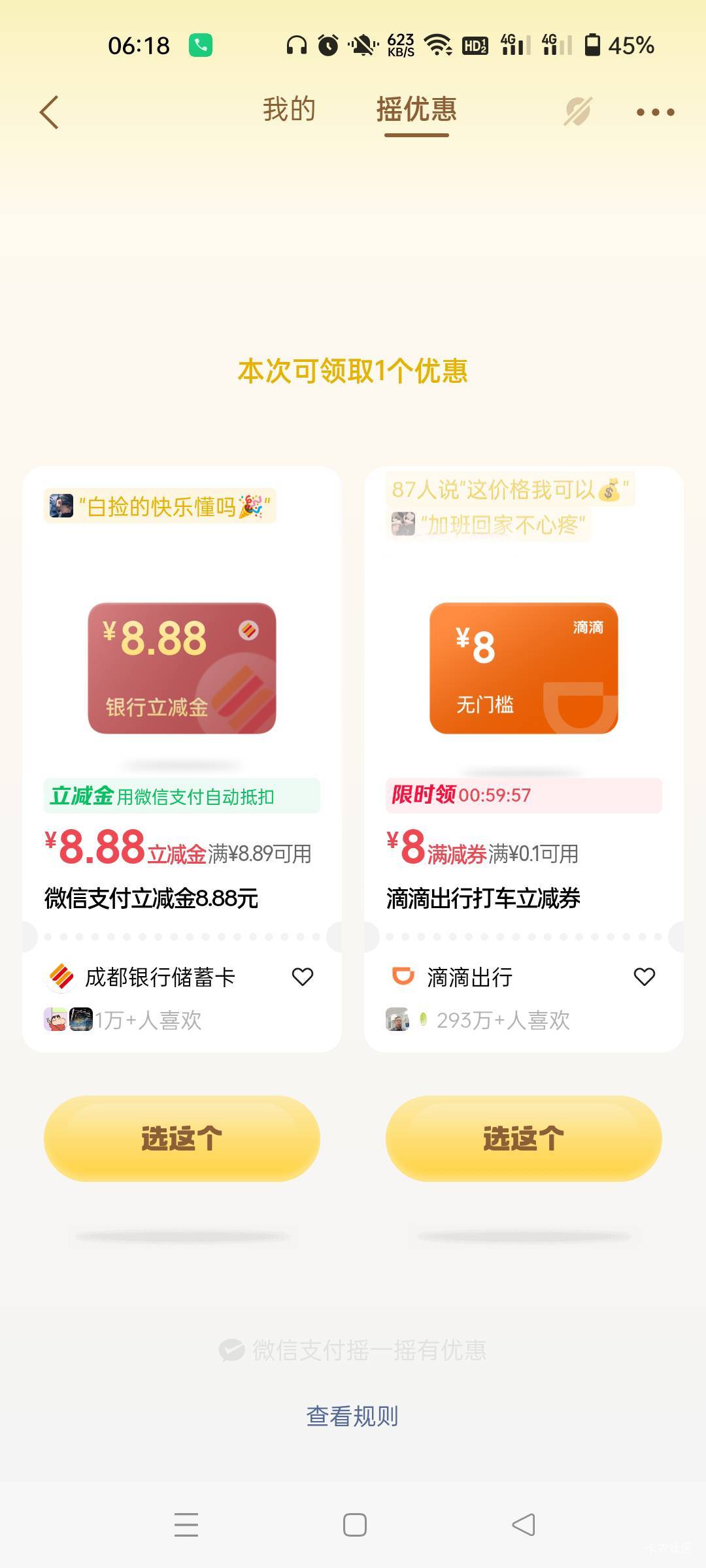The width and height of the screenshot is (706, 1568).
Task: Choose 选这个 under the 滴滴 coupon
Action: pyautogui.click(x=524, y=1139)
